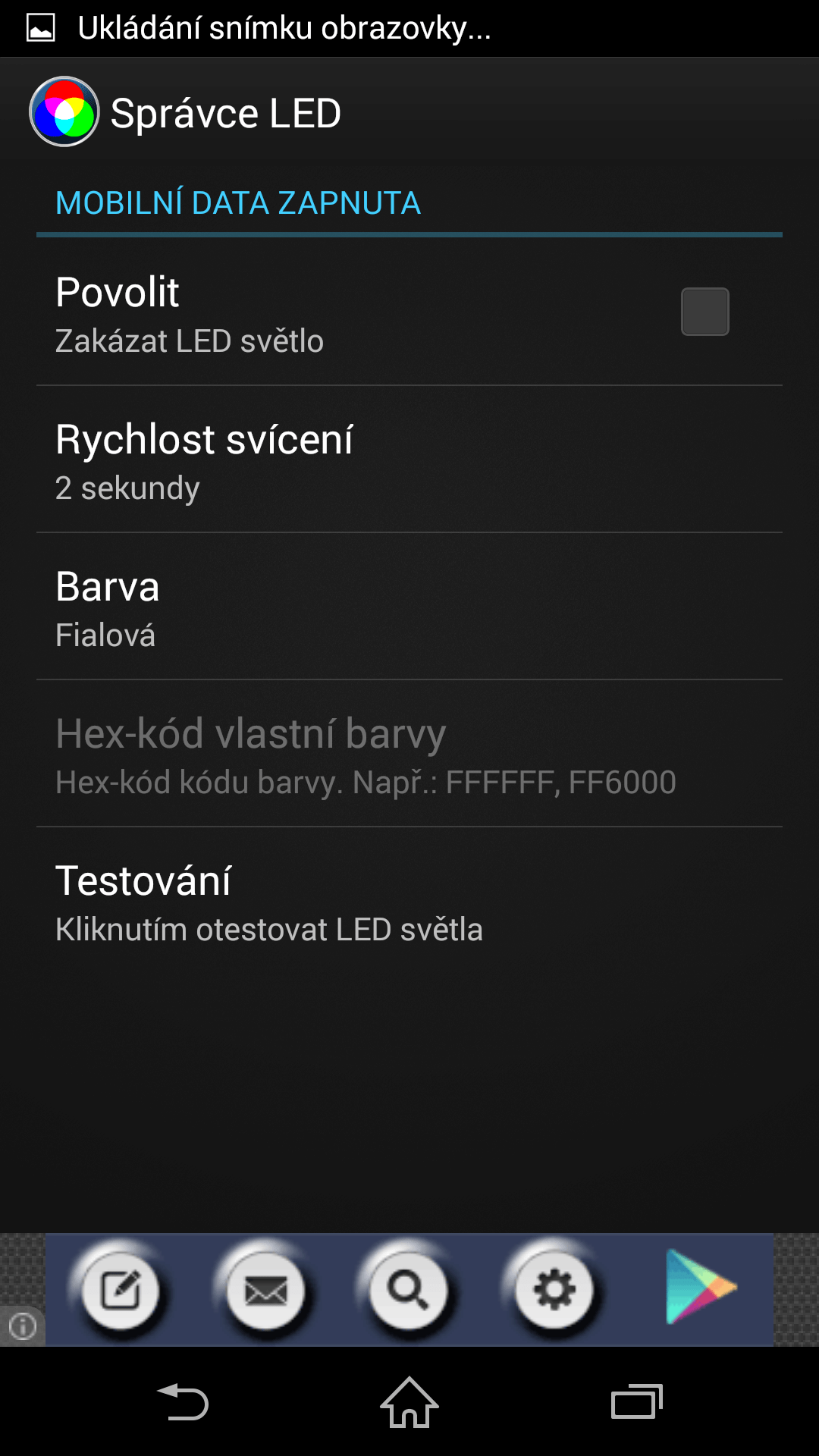Tap the edit note icon in the banner
This screenshot has width=819, height=1456.
(x=121, y=1291)
